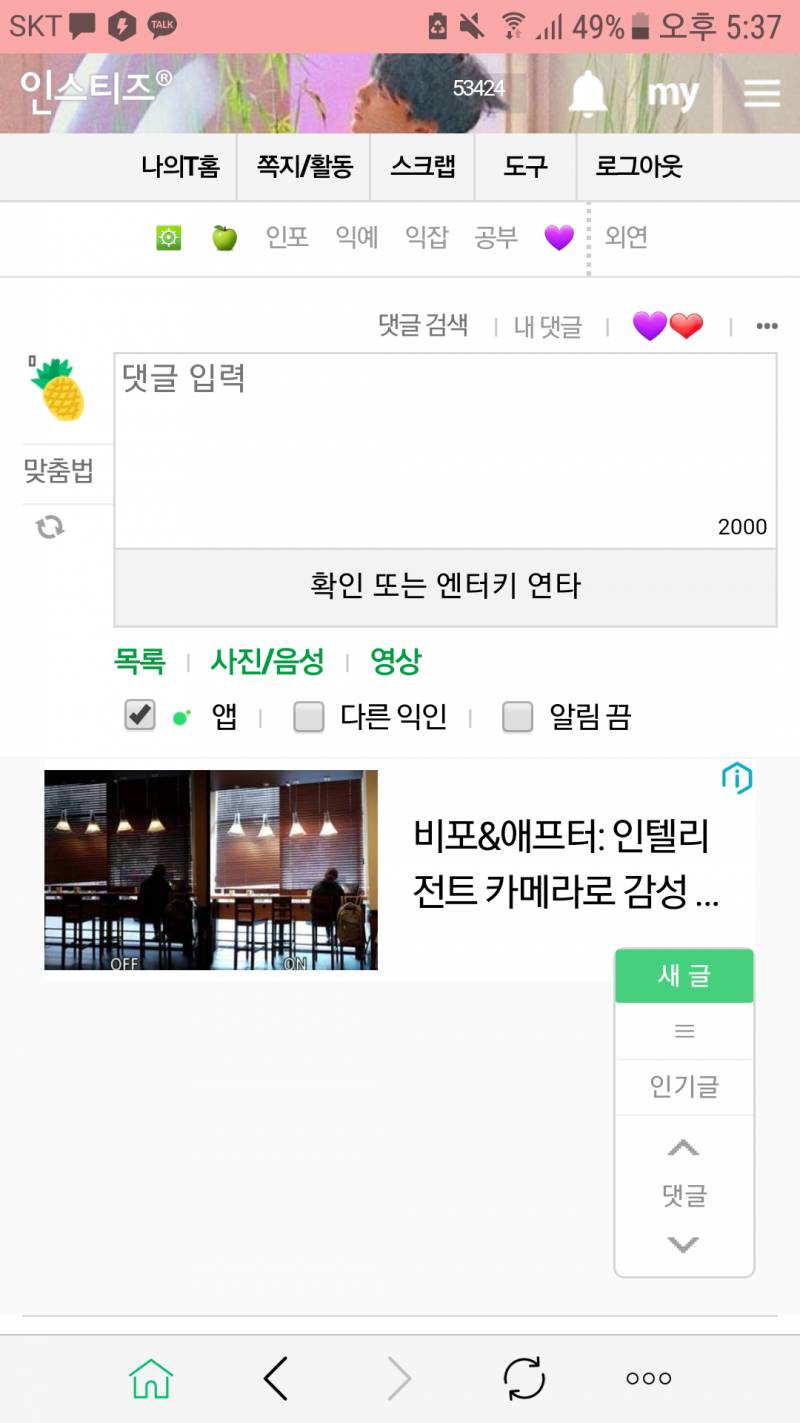
Task: Tap the home icon in bottom navigation
Action: coord(150,1376)
